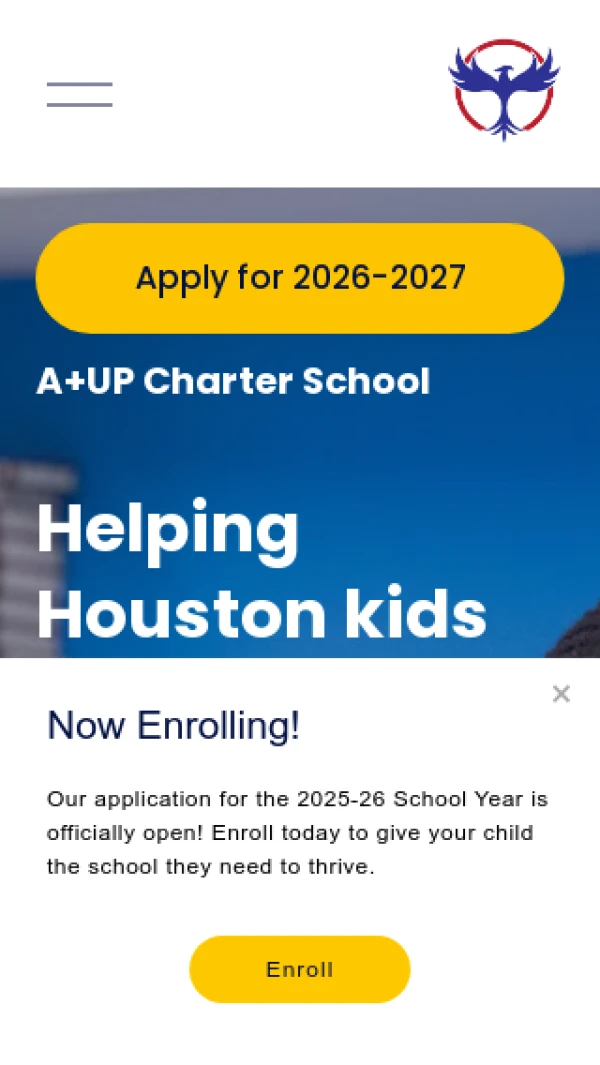Apply for 2026-2027 school year
The width and height of the screenshot is (600, 1065).
[300, 278]
